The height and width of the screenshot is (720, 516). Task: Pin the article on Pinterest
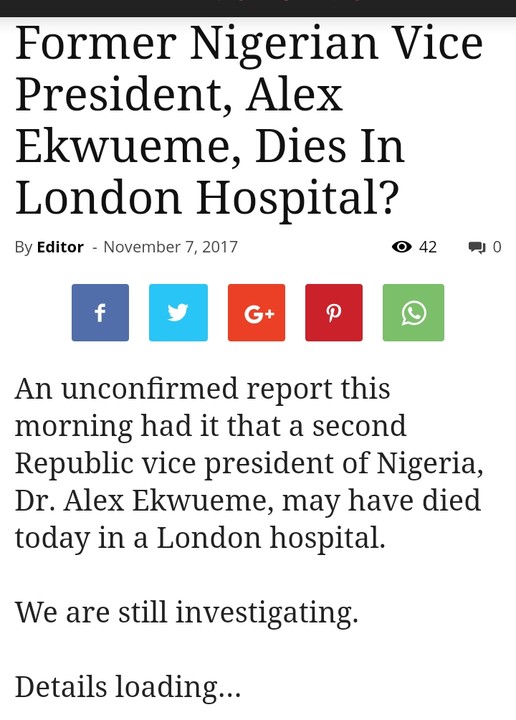[x=334, y=313]
